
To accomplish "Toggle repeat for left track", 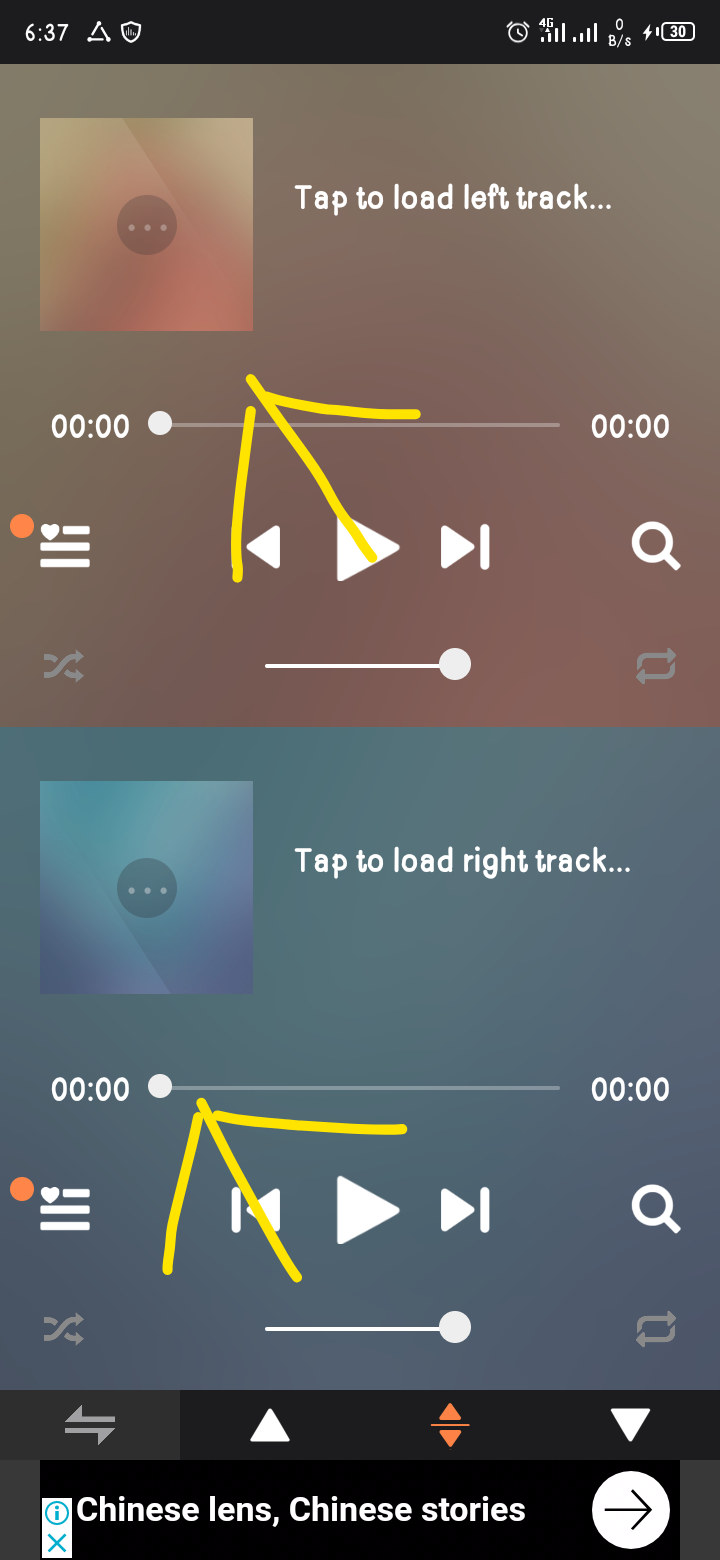I will [x=656, y=666].
